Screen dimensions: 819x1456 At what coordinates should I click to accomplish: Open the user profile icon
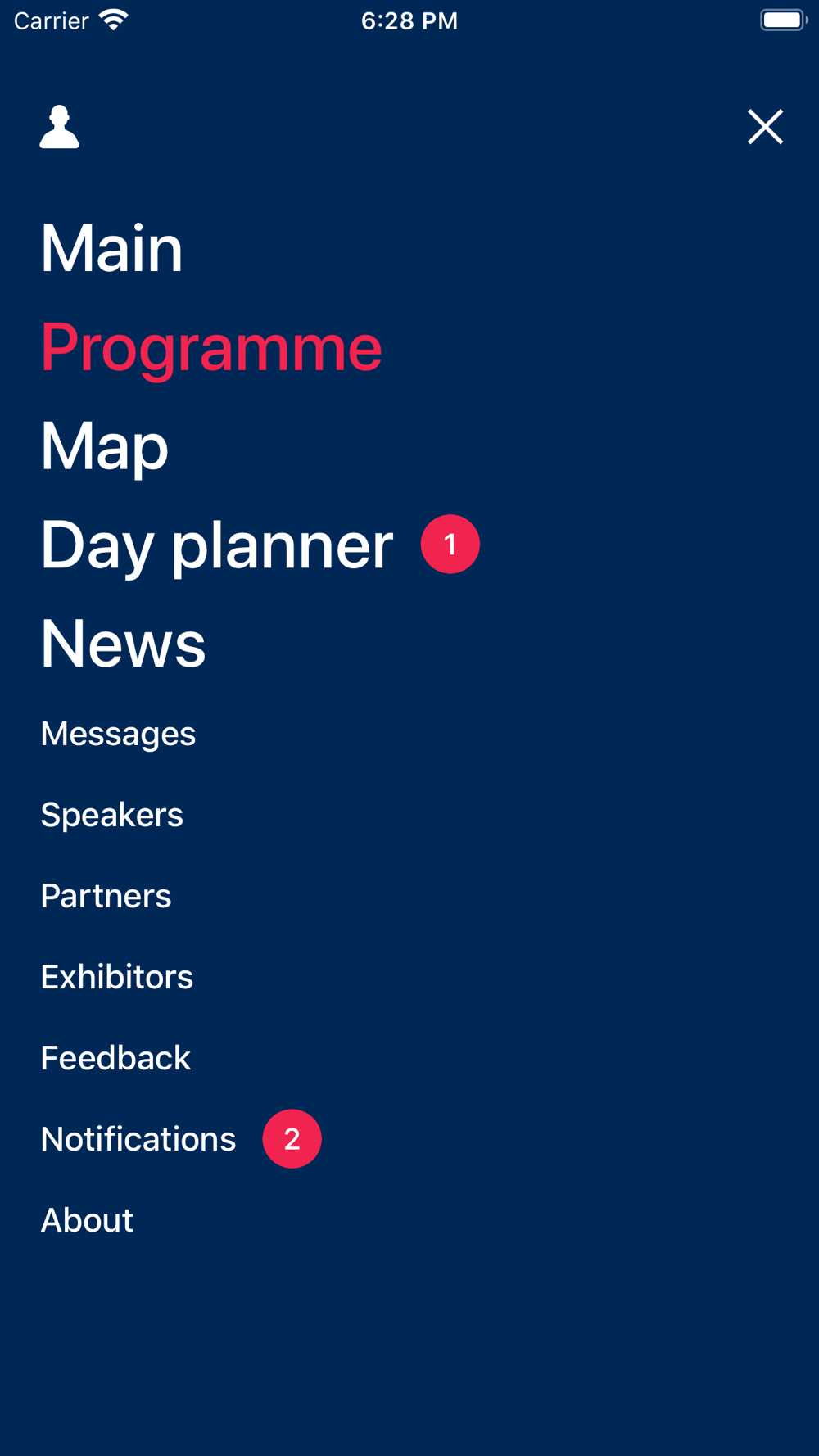(x=60, y=127)
